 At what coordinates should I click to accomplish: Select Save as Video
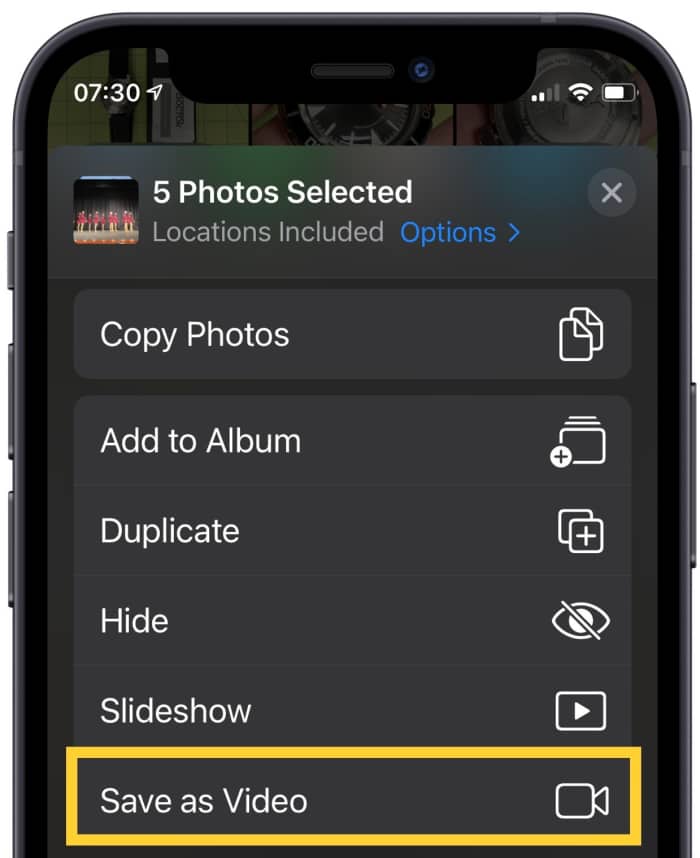point(352,800)
